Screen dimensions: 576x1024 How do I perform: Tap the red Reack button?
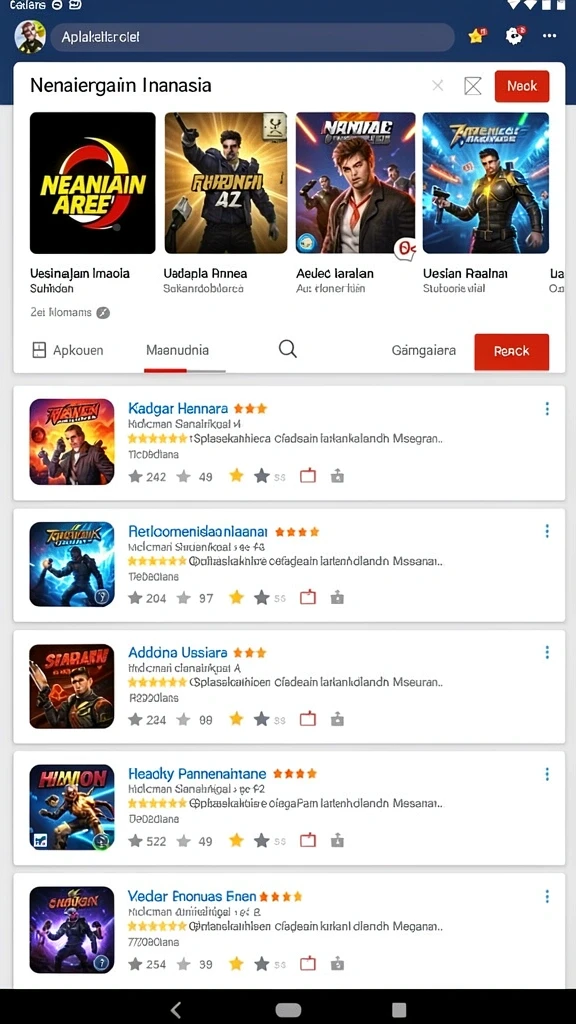(x=511, y=351)
